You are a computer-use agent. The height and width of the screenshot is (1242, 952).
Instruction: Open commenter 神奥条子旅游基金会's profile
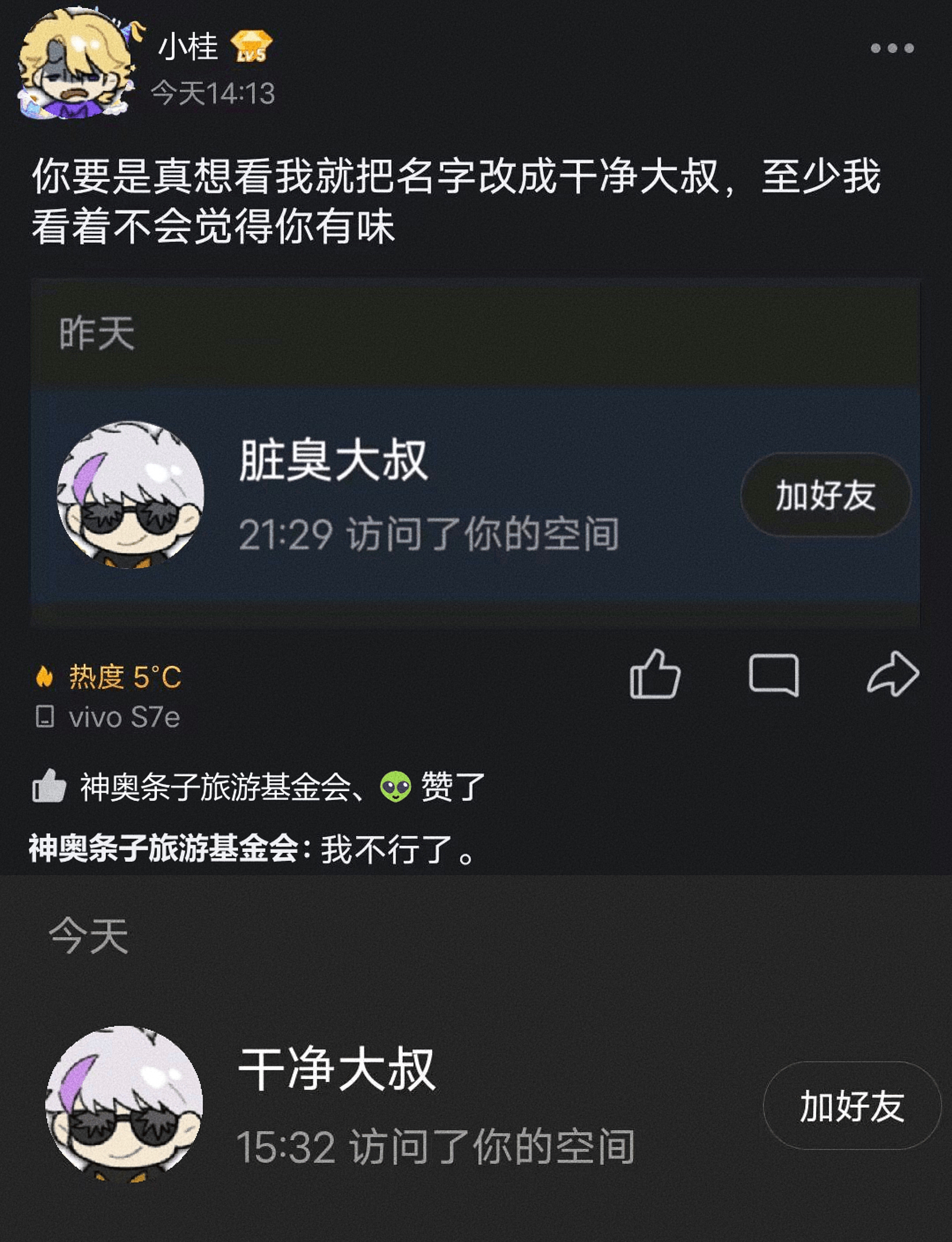click(x=163, y=848)
